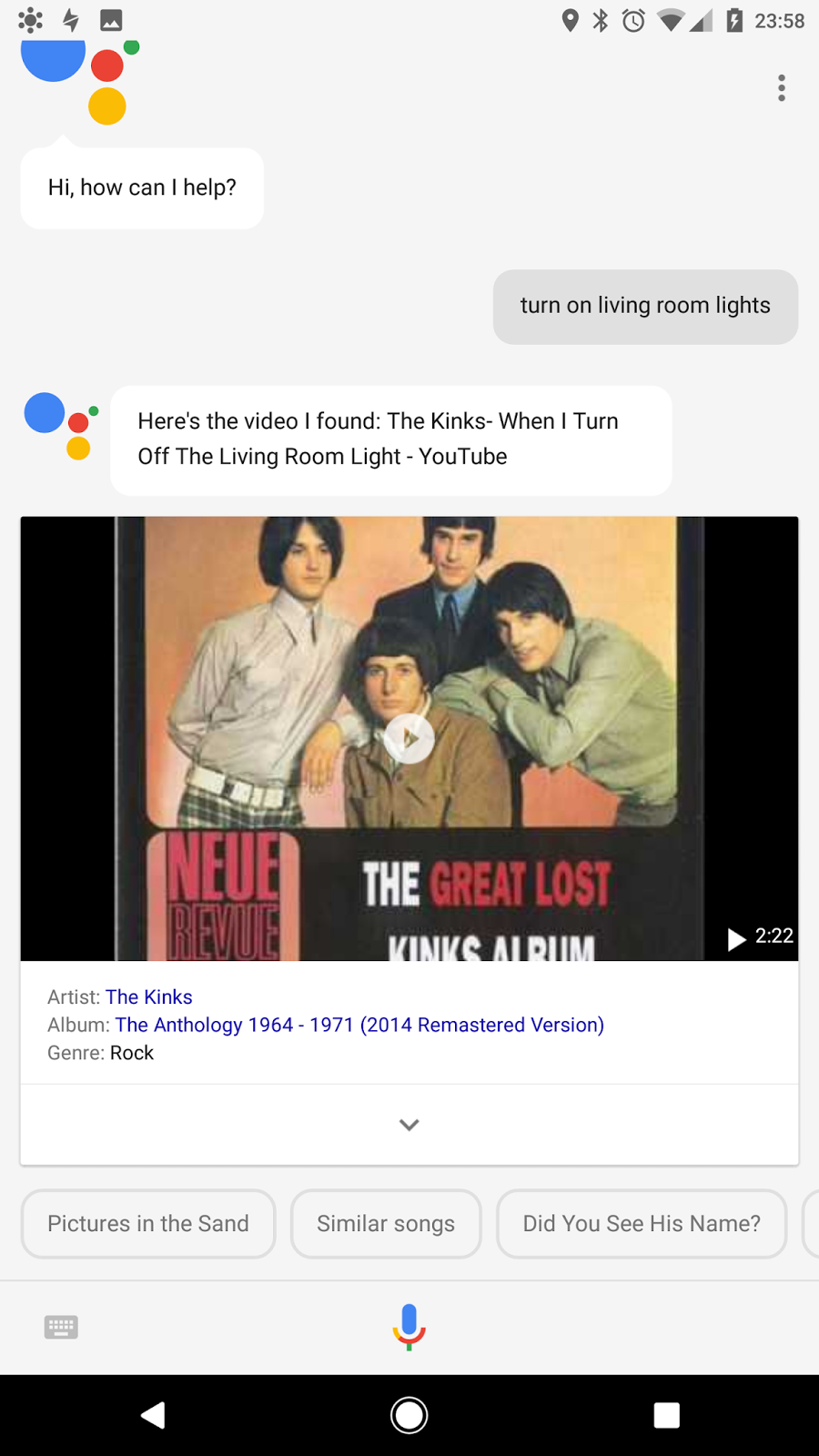
Task: Open the three-dot overflow menu
Action: click(x=781, y=88)
